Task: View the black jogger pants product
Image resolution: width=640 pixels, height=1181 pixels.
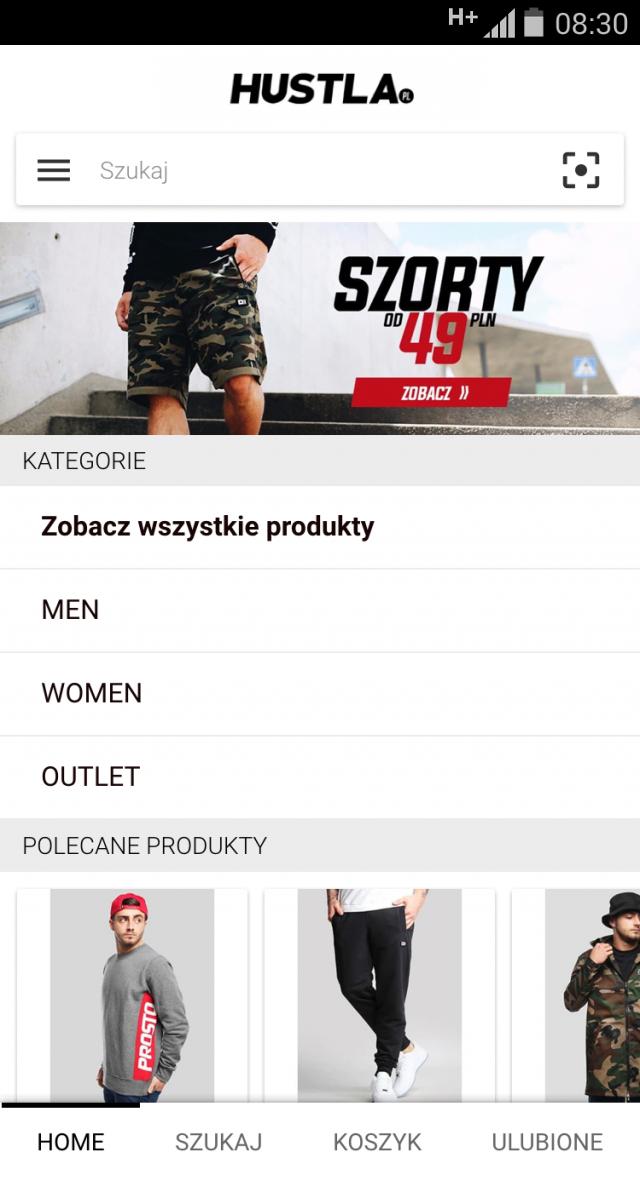Action: (379, 995)
